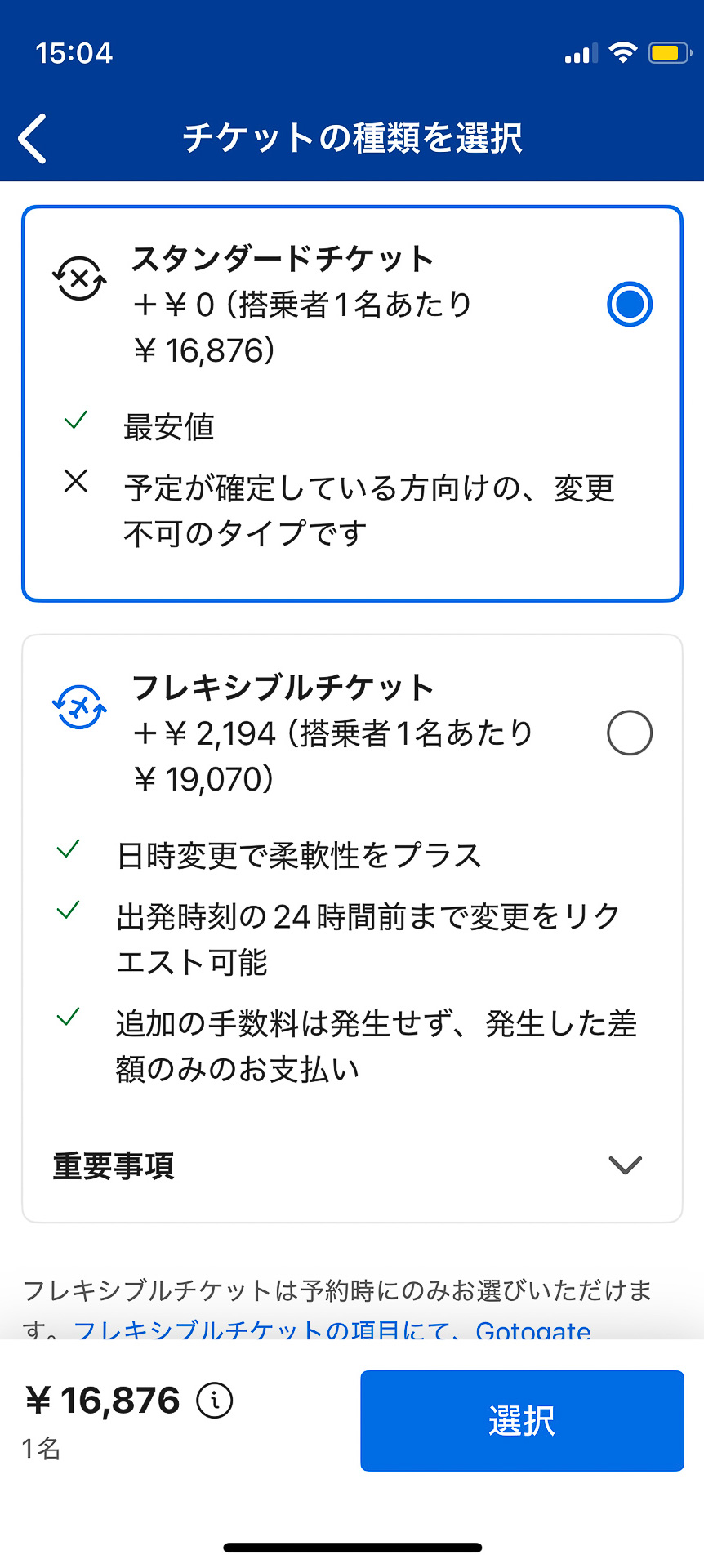Viewport: 704px width, 1568px height.
Task: Click the checkmark next to 追加の手数料 item
Action: tap(69, 1018)
